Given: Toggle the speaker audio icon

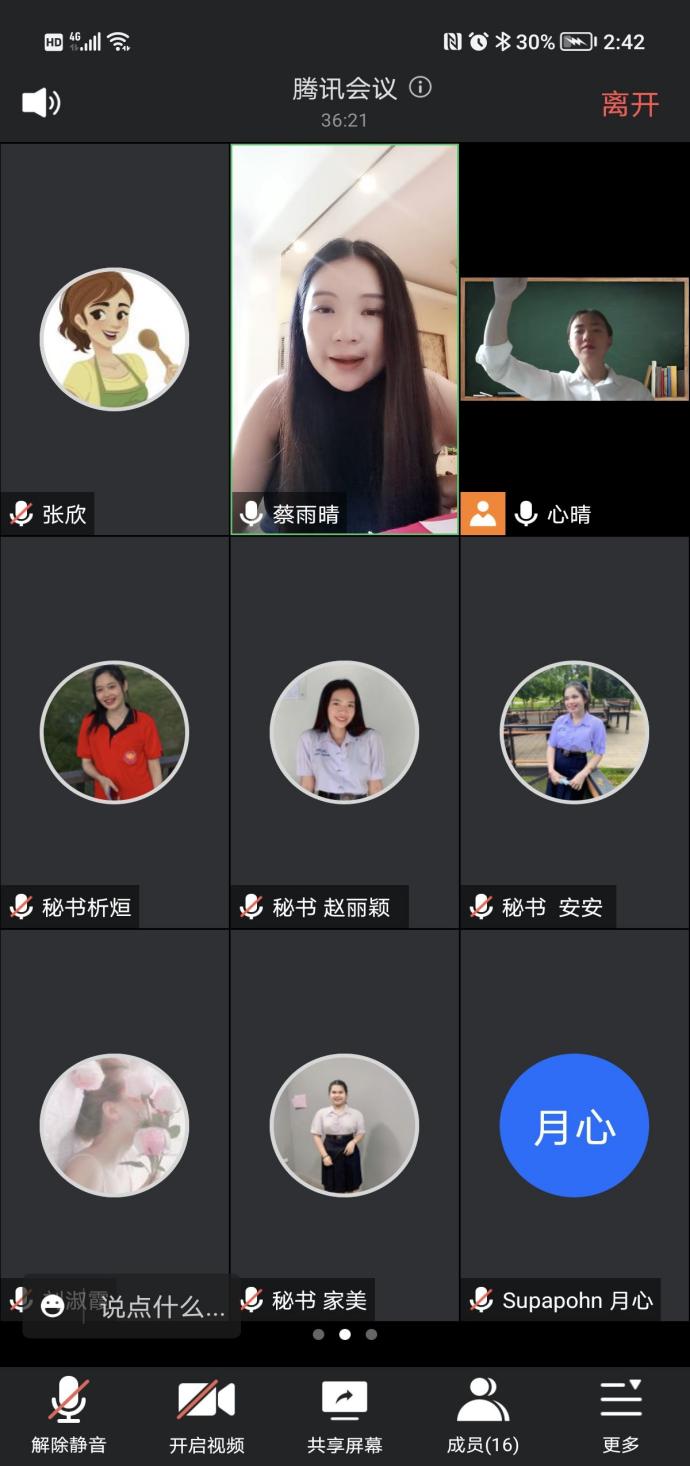Looking at the screenshot, I should [x=41, y=102].
